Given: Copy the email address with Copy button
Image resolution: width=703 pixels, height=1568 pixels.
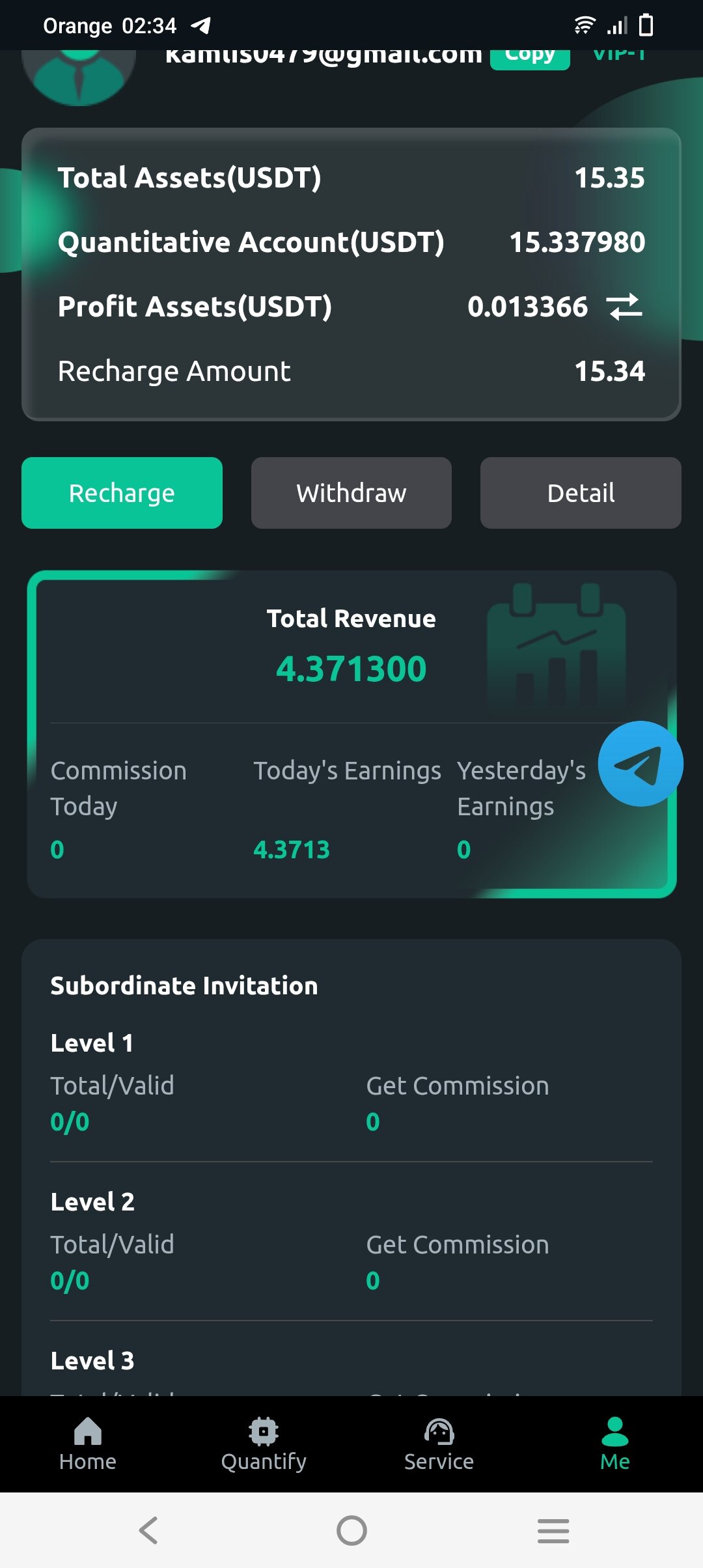Looking at the screenshot, I should pos(530,59).
